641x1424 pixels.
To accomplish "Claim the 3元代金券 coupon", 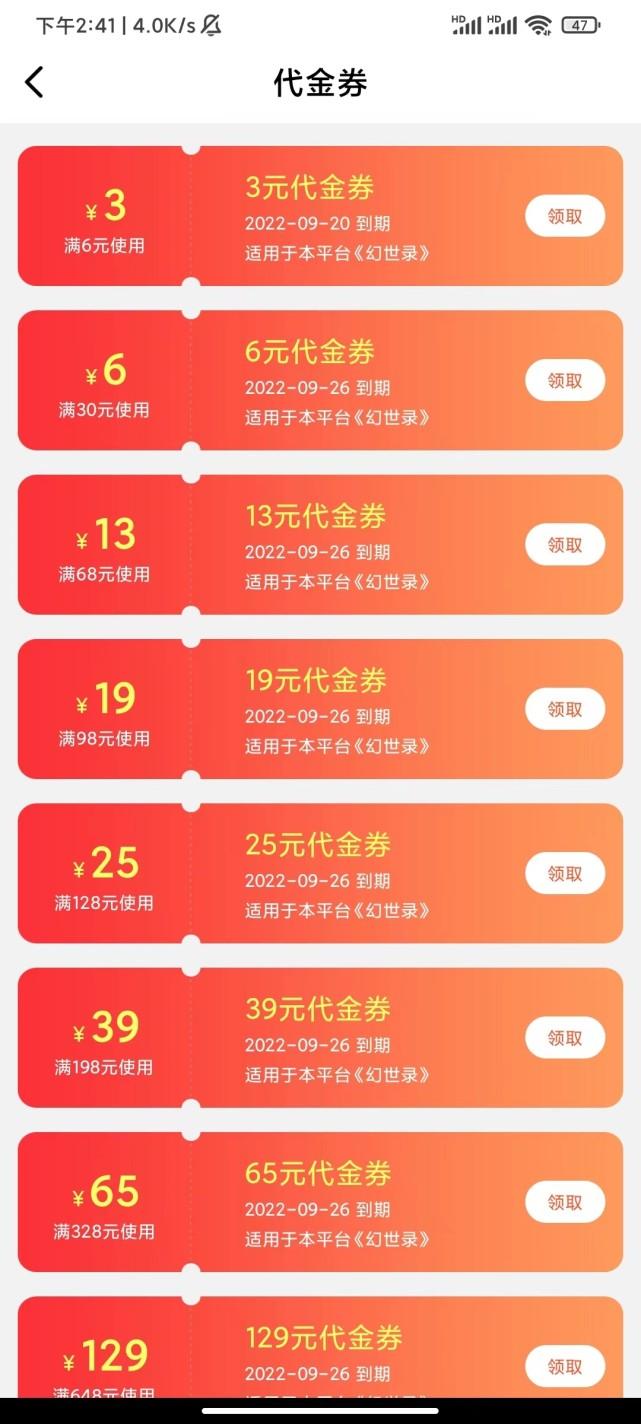I will click(565, 216).
